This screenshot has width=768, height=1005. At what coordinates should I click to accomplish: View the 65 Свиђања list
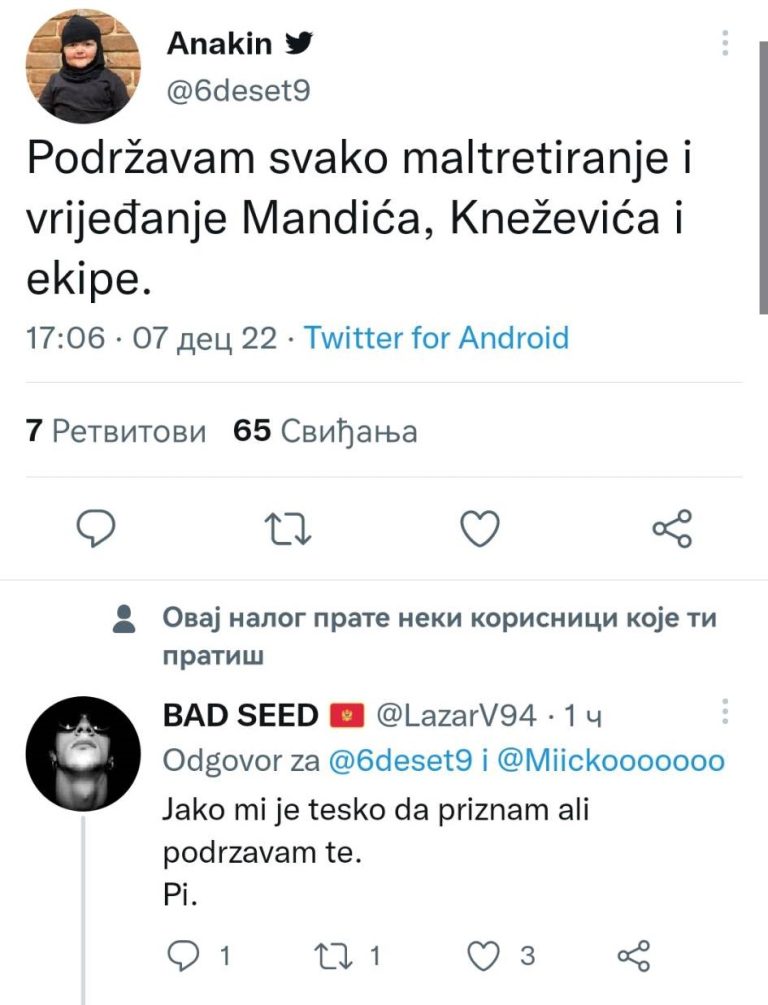tap(324, 431)
